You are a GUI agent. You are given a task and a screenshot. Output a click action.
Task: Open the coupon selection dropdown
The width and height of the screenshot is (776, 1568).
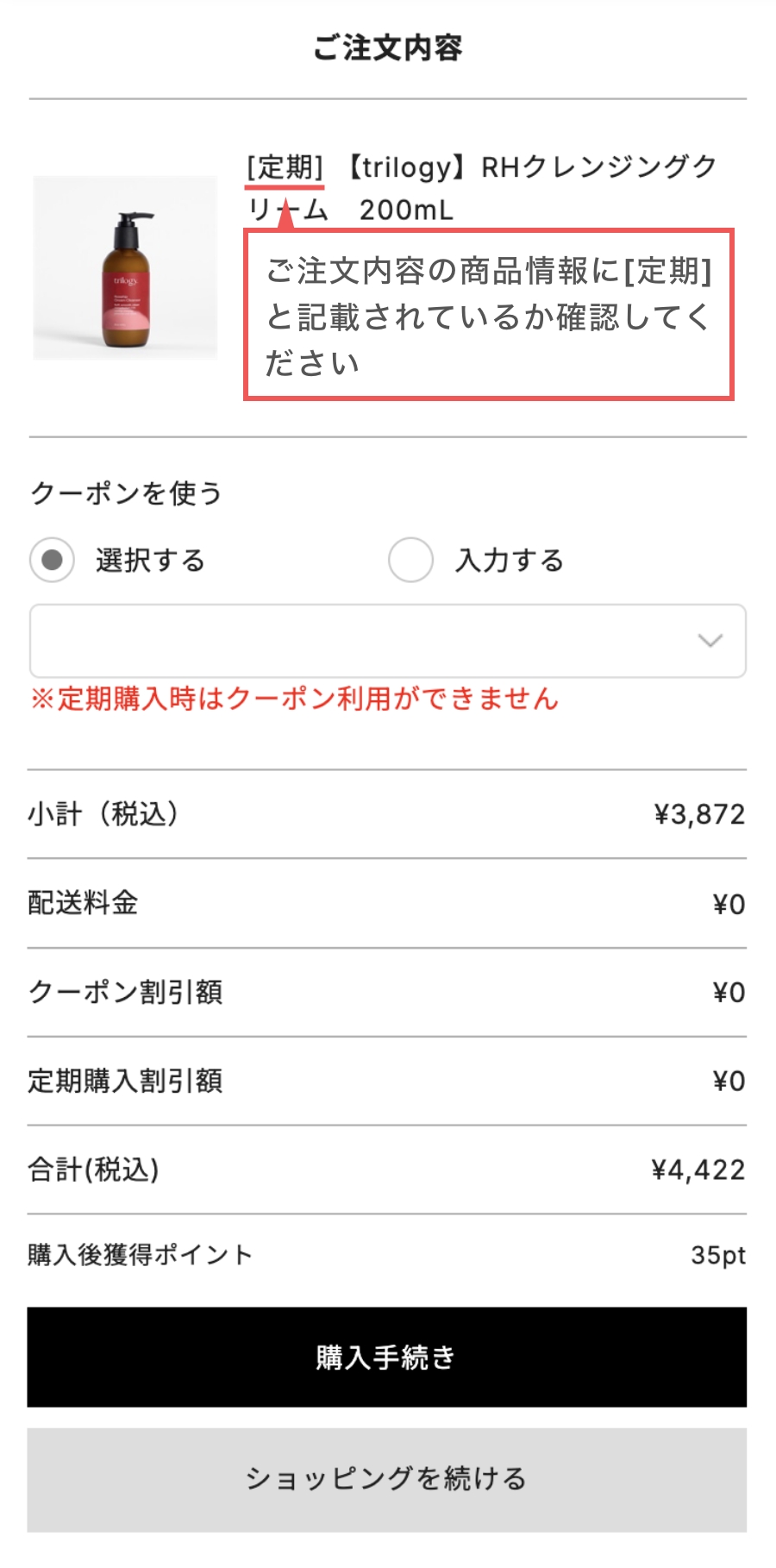388,640
